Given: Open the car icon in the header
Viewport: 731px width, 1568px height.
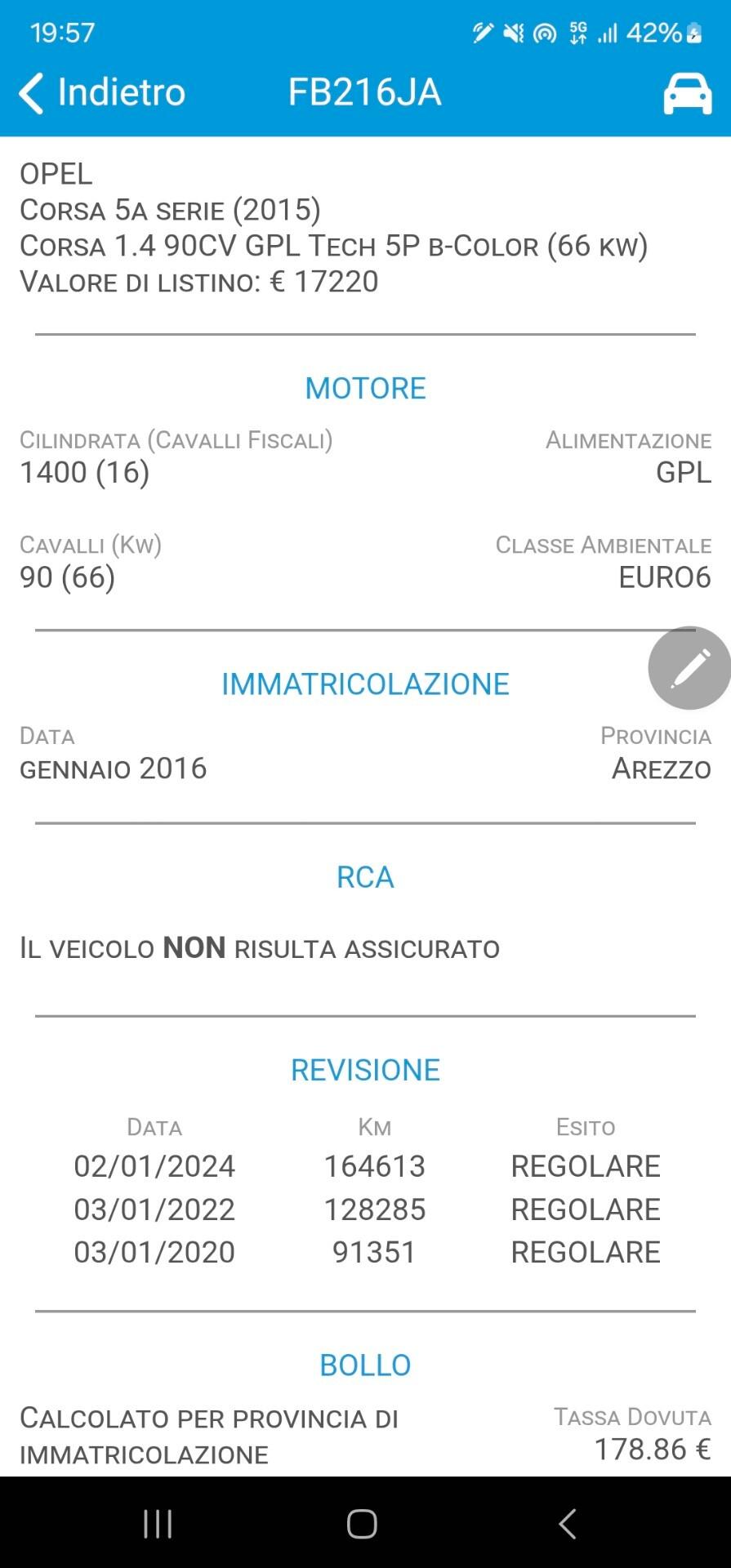Looking at the screenshot, I should pos(687,93).
